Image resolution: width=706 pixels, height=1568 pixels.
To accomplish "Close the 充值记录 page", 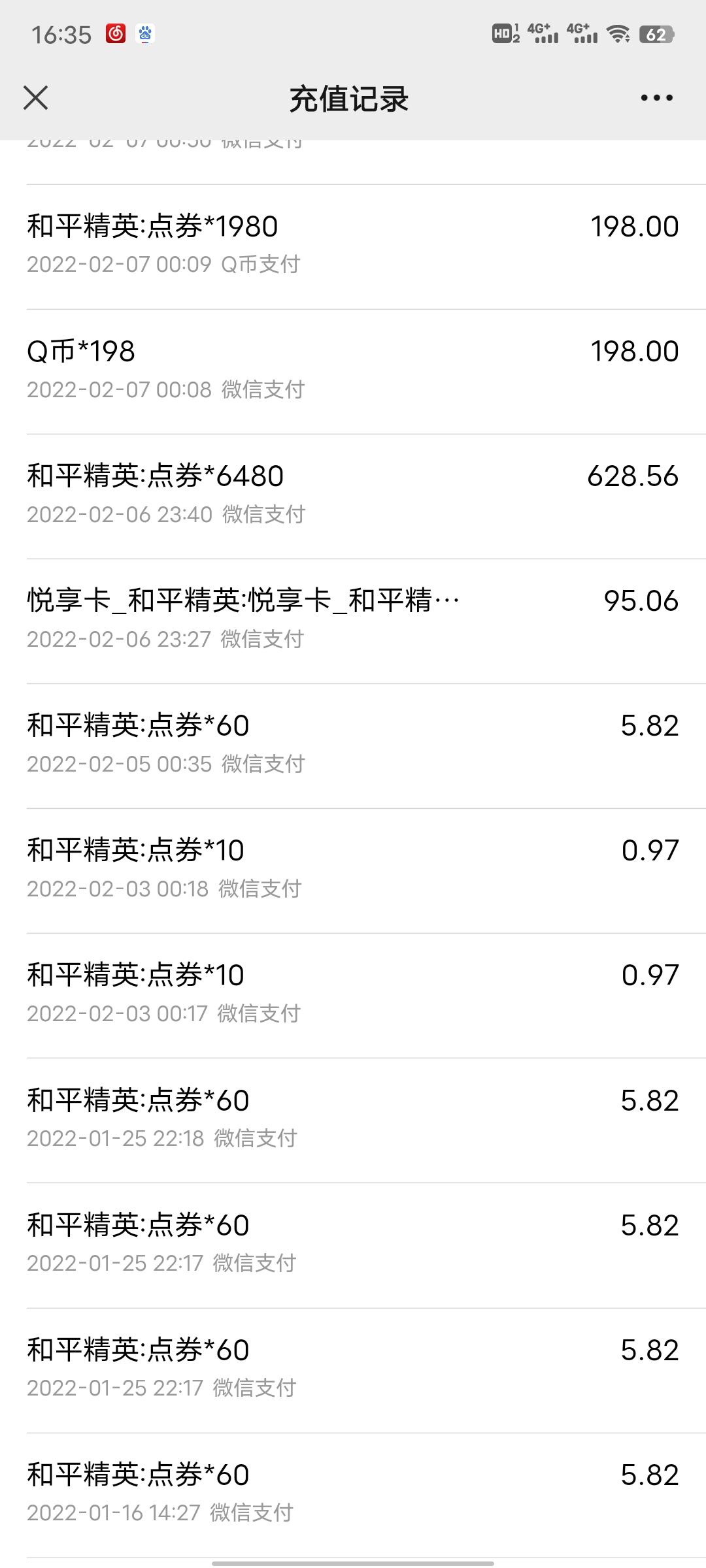I will [36, 98].
